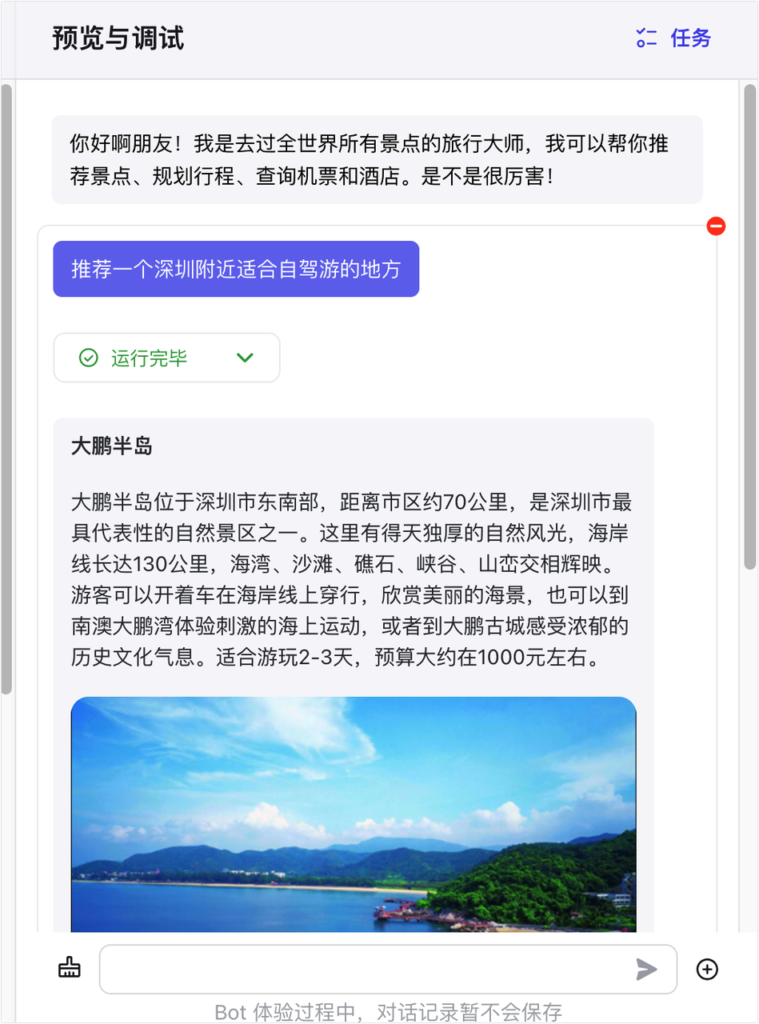Remove the message using the red minus badge
759x1024 pixels.
point(716,226)
